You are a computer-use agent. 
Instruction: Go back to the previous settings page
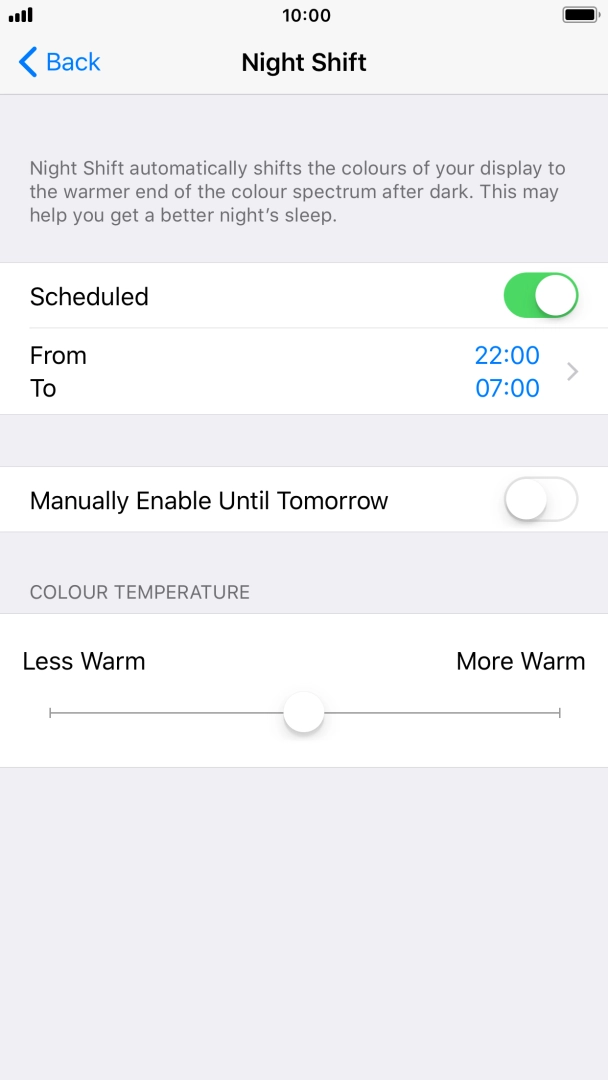60,62
